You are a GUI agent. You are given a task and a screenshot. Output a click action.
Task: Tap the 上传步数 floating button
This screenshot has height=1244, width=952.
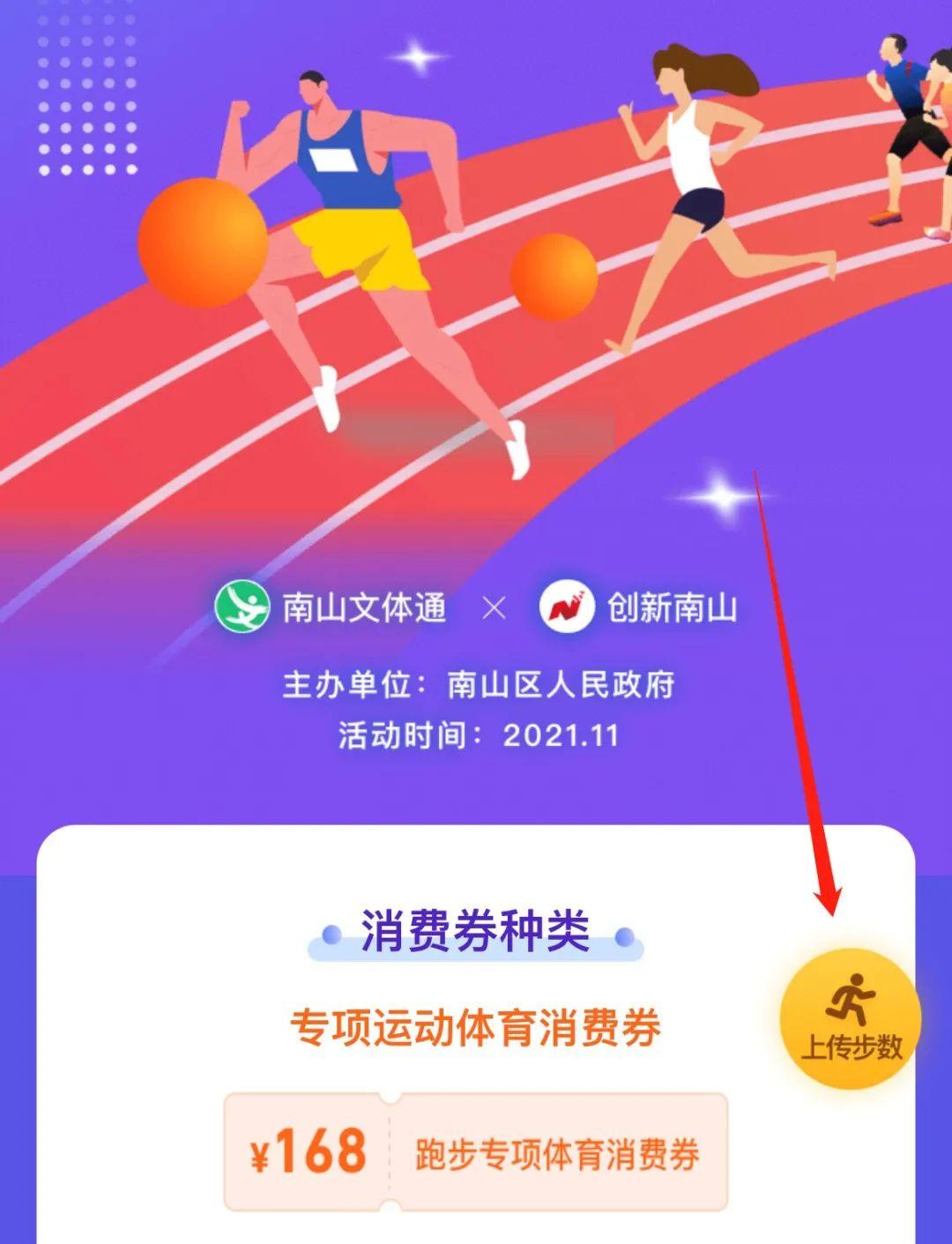[x=850, y=1020]
